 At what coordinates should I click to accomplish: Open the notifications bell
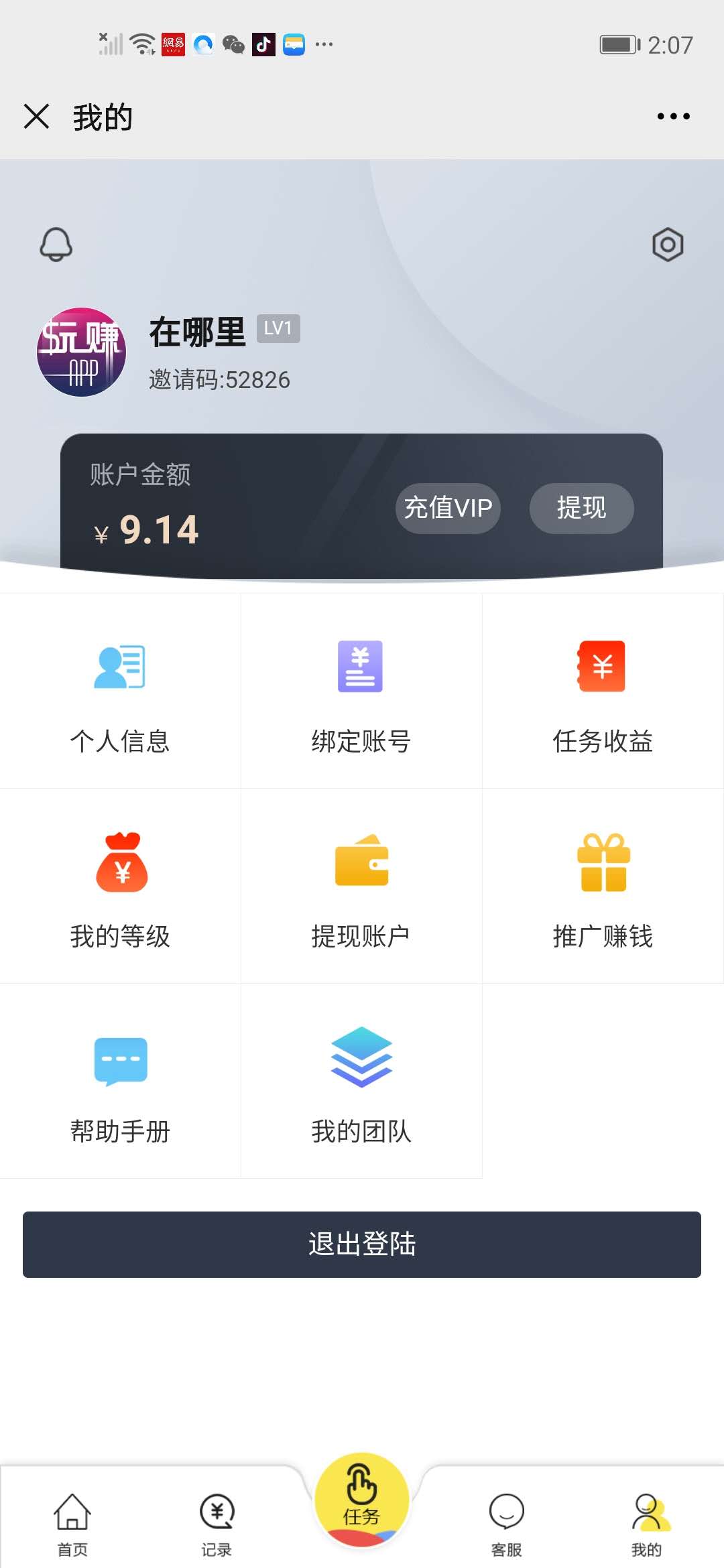[56, 244]
